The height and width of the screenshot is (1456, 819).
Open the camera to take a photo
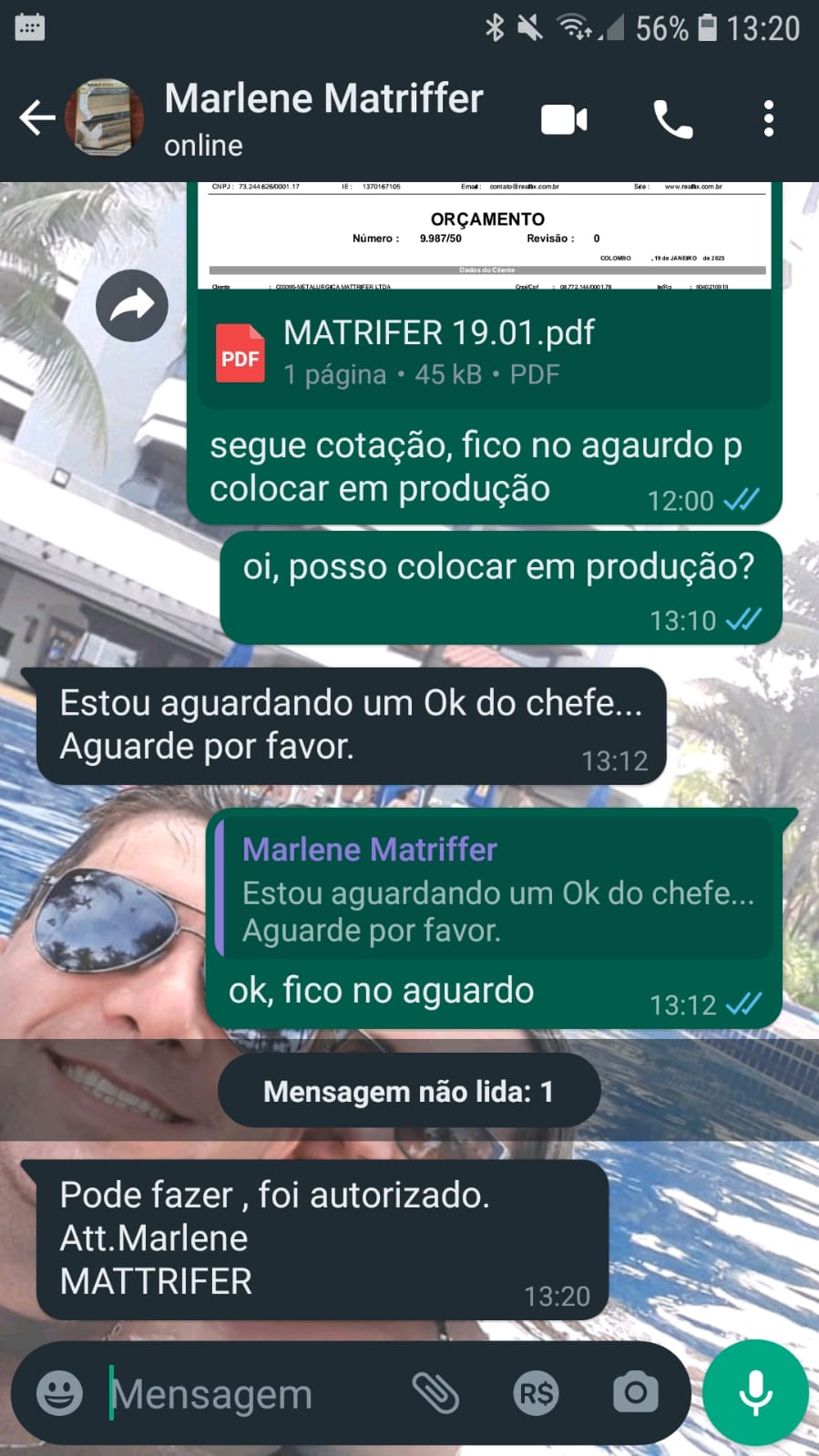pyautogui.click(x=635, y=1393)
